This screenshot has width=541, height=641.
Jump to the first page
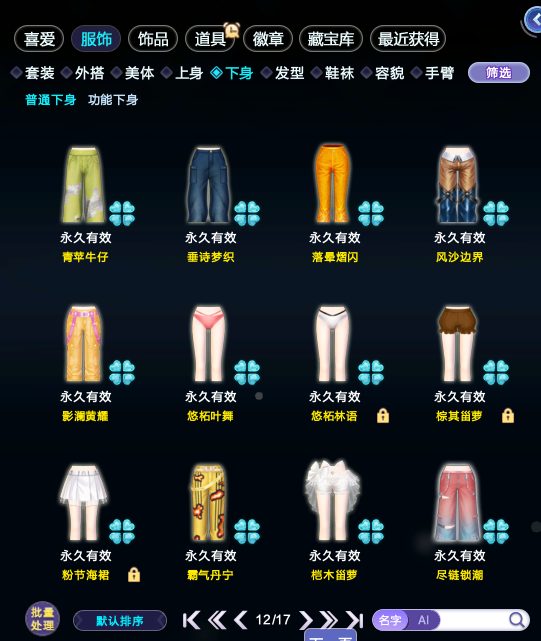pyautogui.click(x=191, y=620)
